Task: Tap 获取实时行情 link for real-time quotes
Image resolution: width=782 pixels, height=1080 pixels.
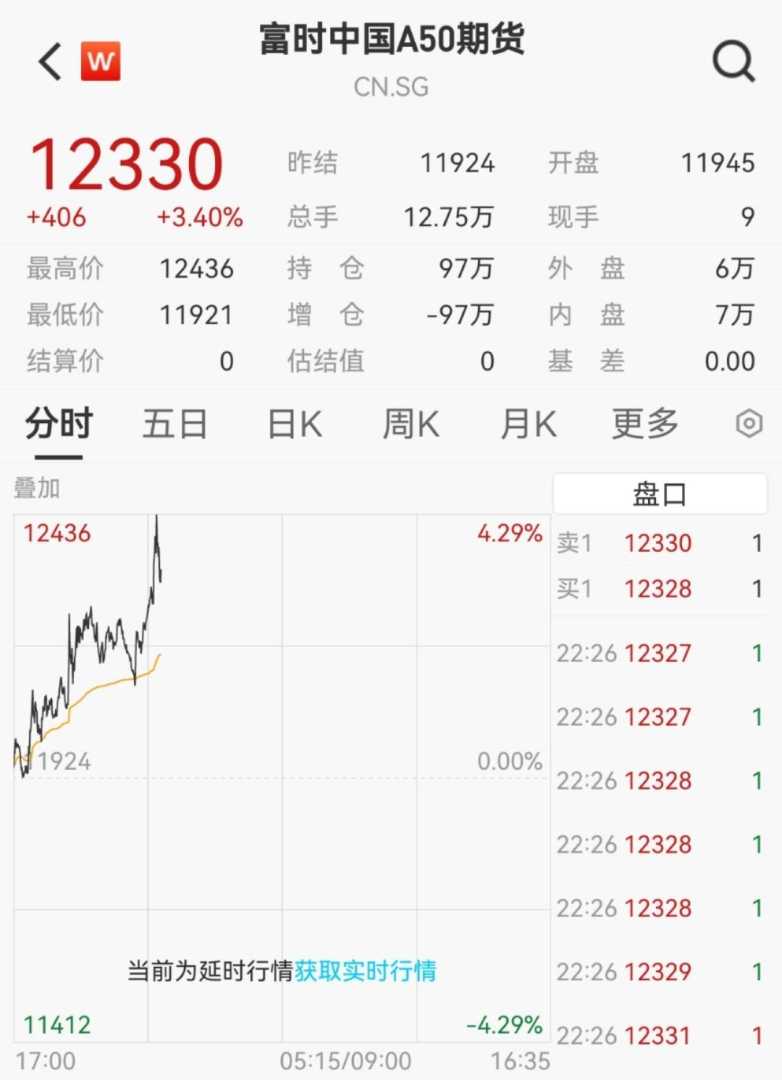Action: pyautogui.click(x=365, y=970)
